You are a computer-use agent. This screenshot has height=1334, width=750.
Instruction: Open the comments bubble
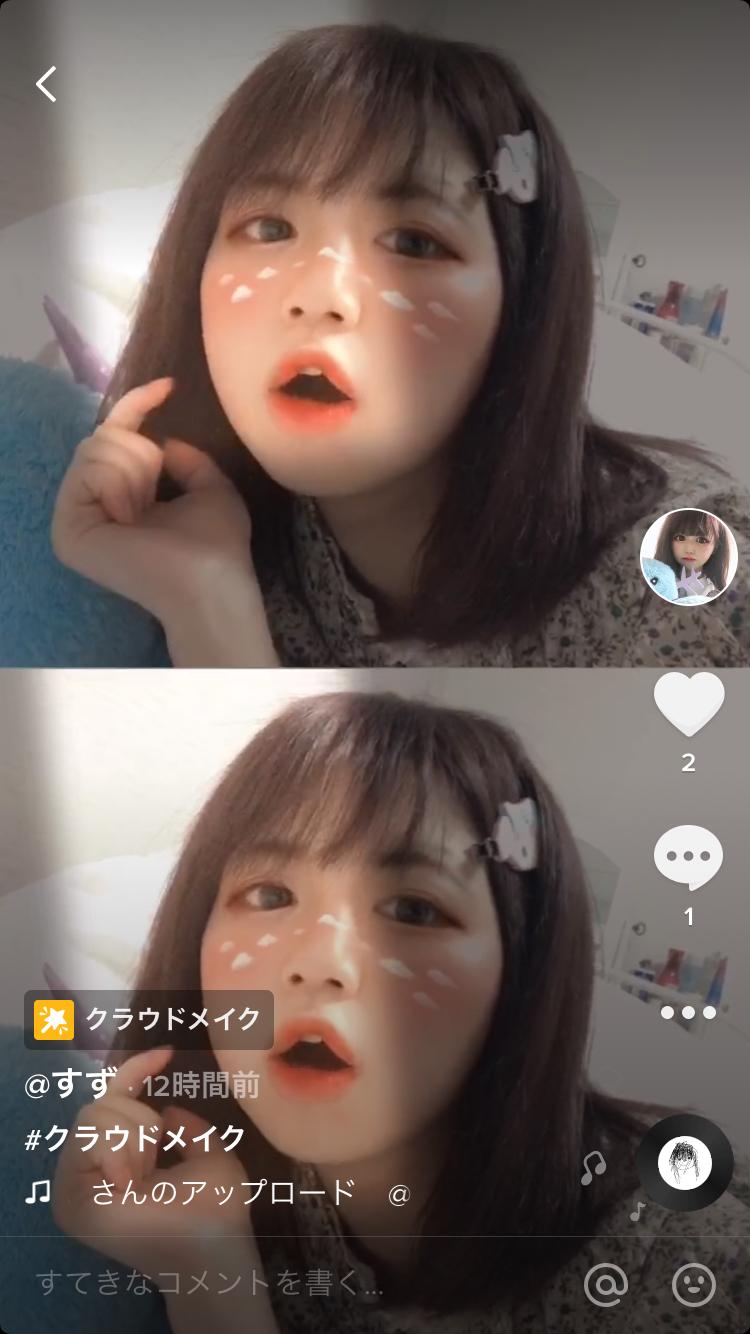click(688, 858)
